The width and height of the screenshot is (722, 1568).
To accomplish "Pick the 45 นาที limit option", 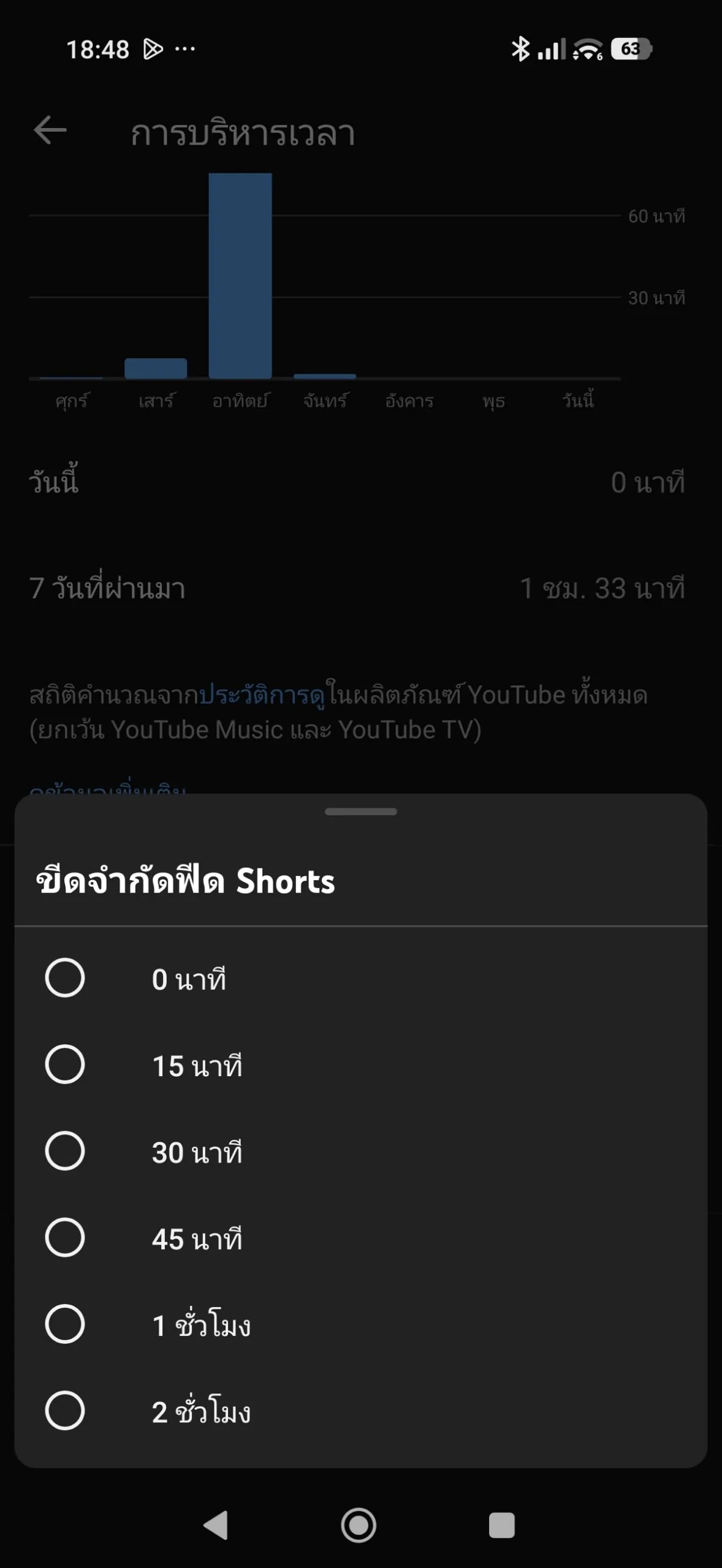I will point(65,1238).
